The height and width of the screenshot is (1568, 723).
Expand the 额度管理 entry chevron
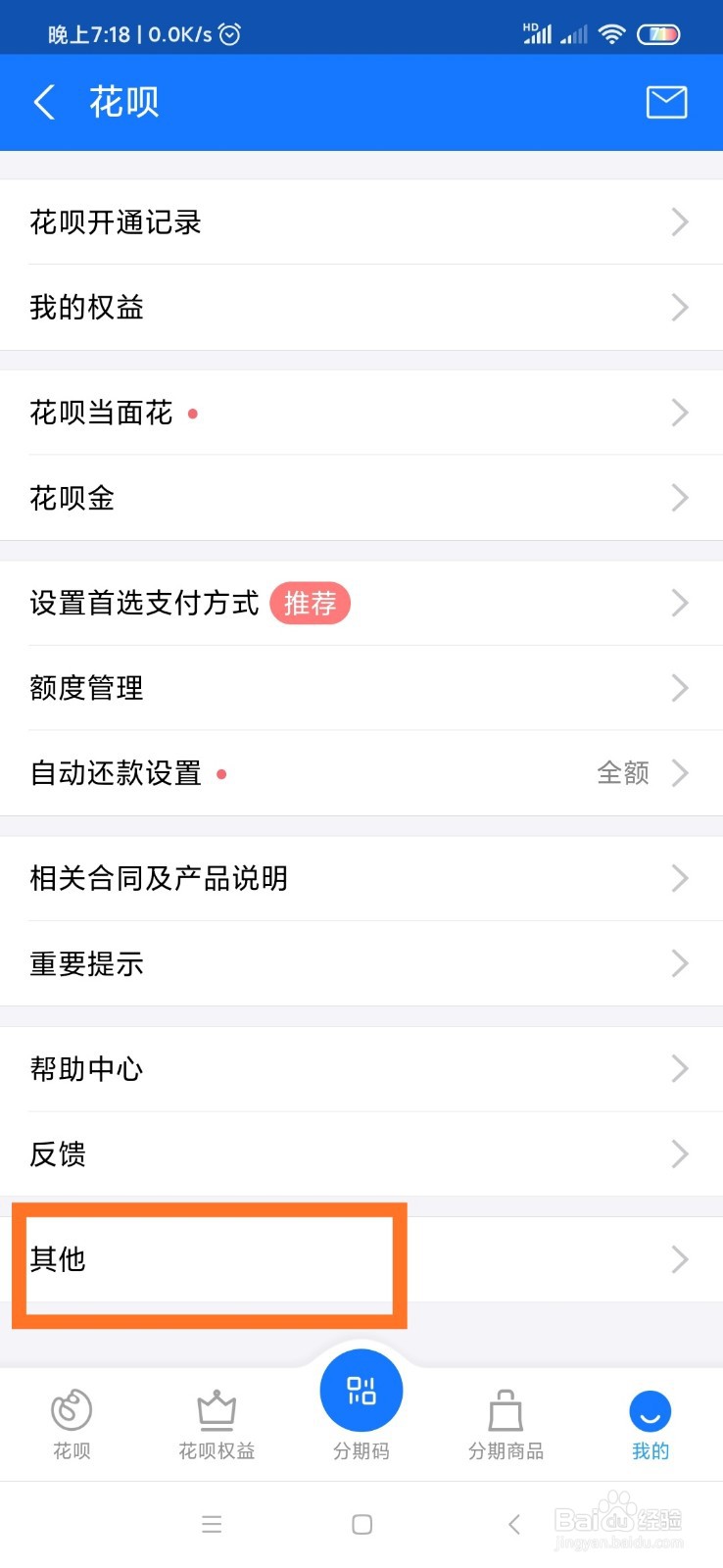pyautogui.click(x=680, y=688)
